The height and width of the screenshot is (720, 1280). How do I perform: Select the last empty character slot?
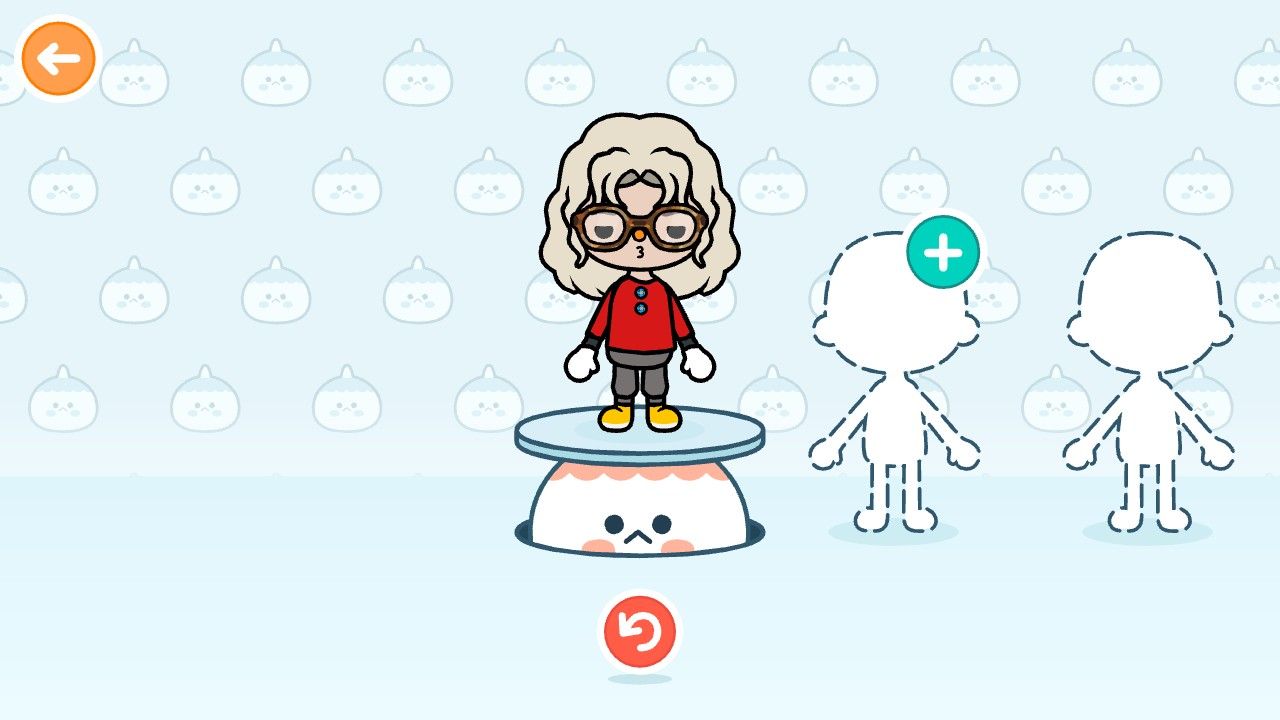[1148, 380]
